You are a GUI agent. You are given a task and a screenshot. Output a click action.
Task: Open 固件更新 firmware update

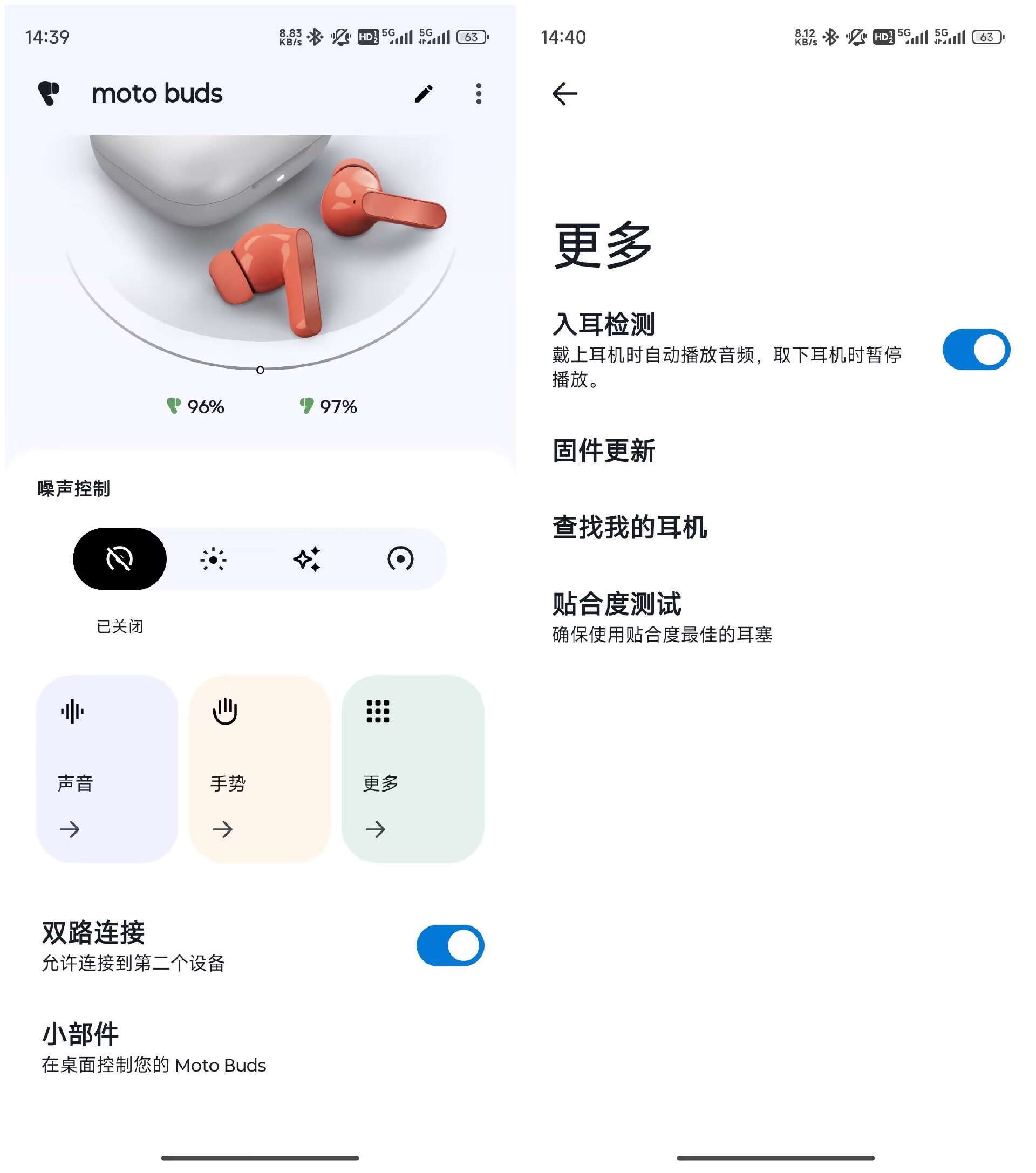point(603,451)
